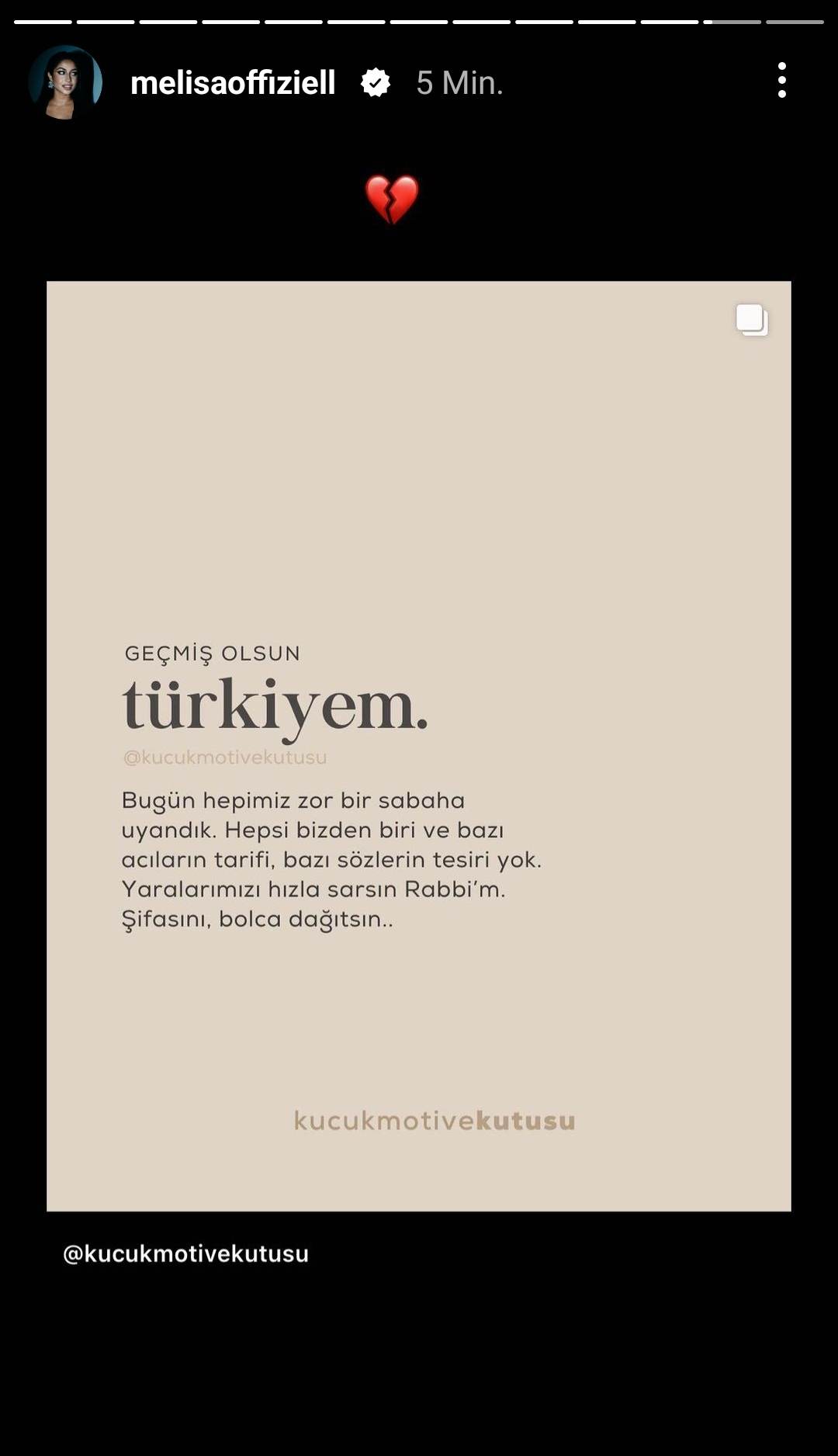Open the @kucukmotivekutusu mention below the post

185,1254
